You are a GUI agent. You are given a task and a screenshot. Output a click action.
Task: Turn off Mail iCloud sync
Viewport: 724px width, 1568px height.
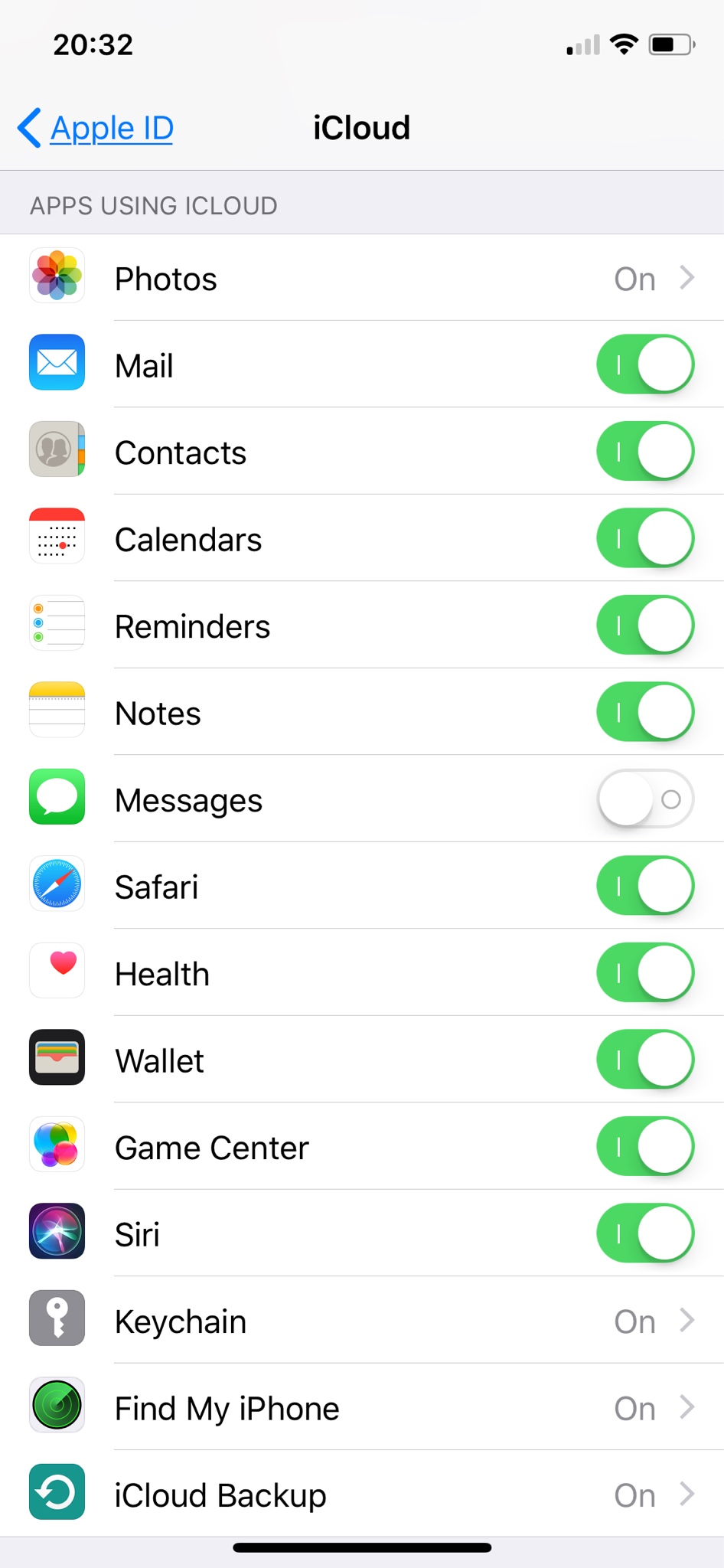645,364
